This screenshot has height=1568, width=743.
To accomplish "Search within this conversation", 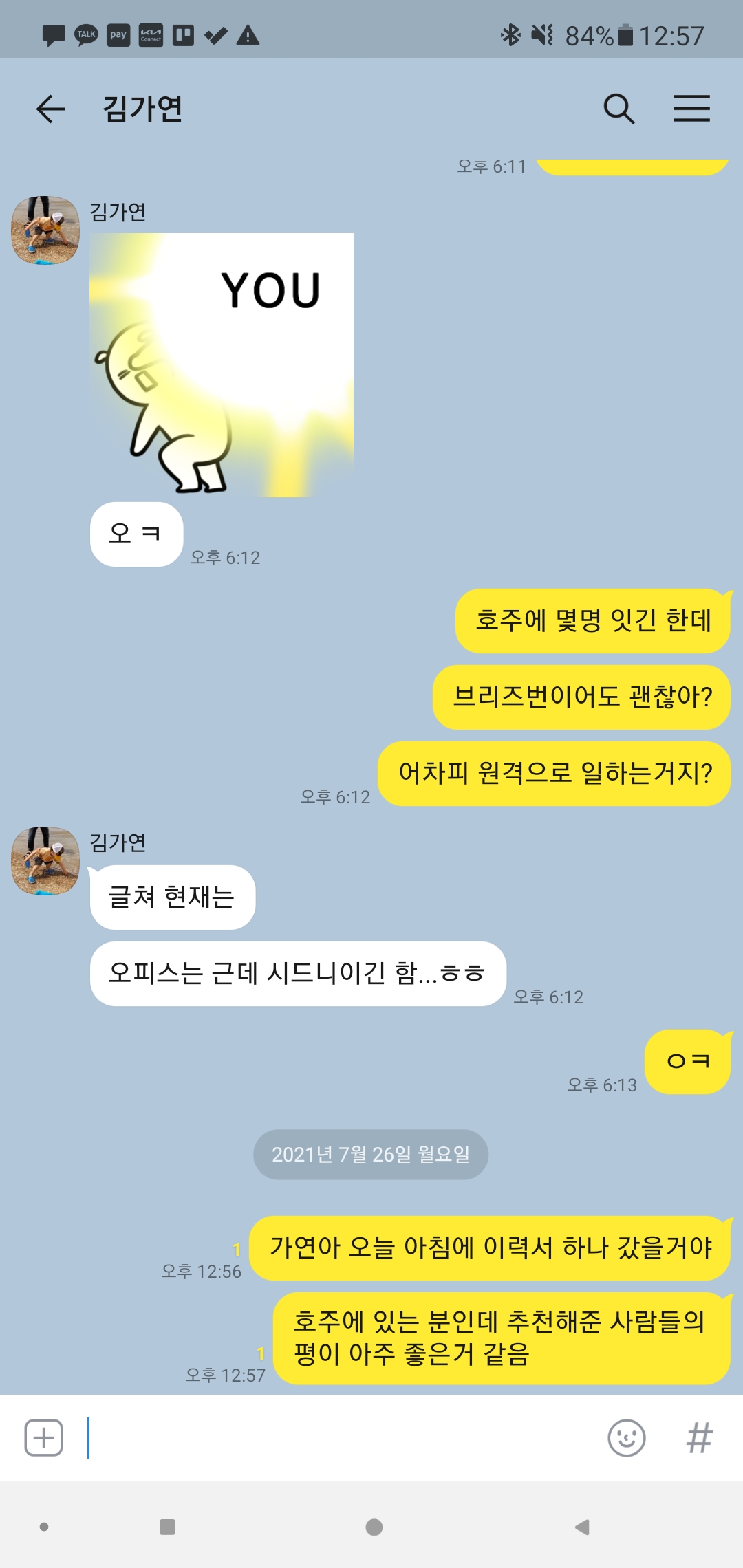I will point(618,109).
